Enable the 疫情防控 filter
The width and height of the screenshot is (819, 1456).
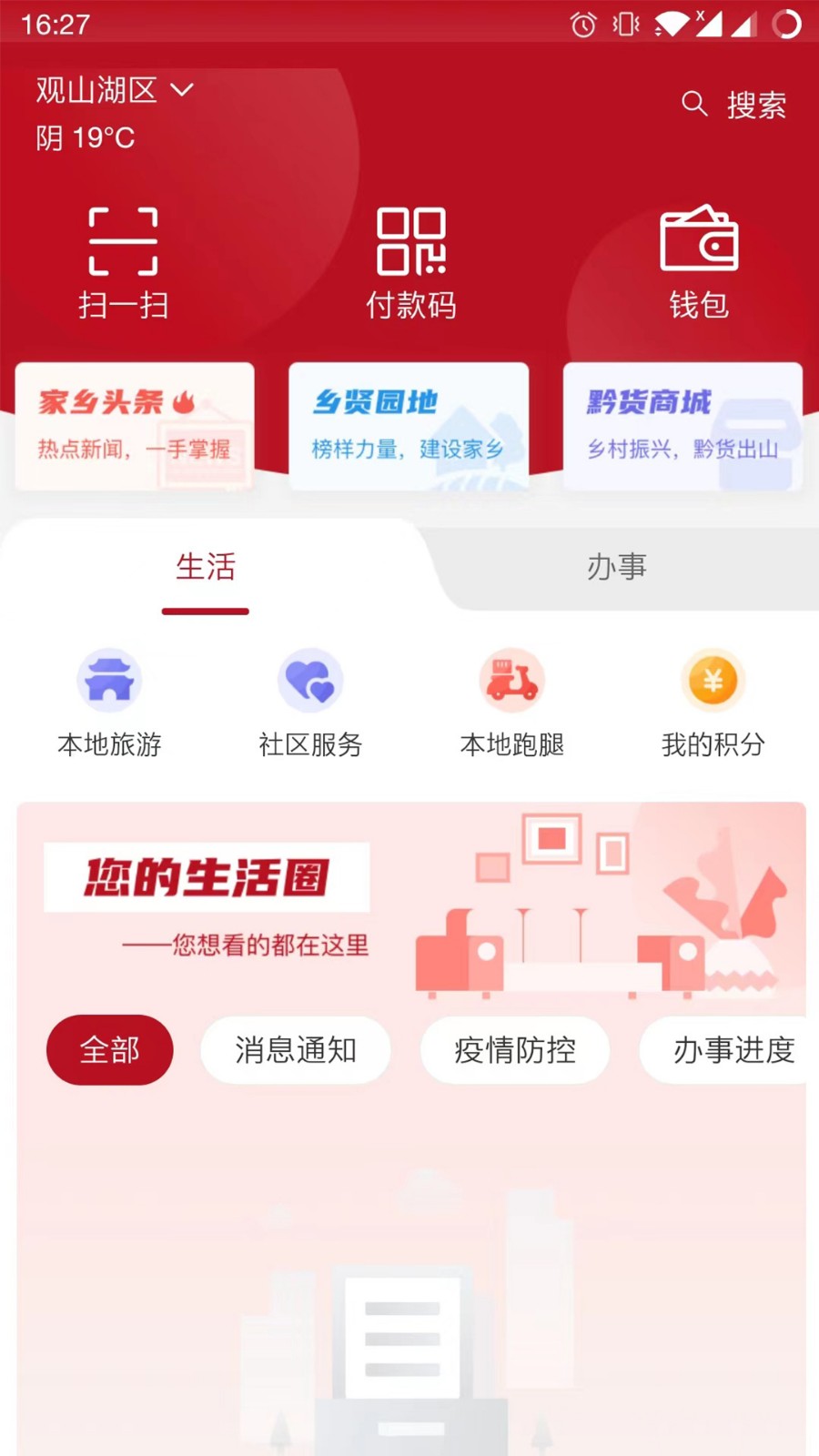click(514, 1050)
